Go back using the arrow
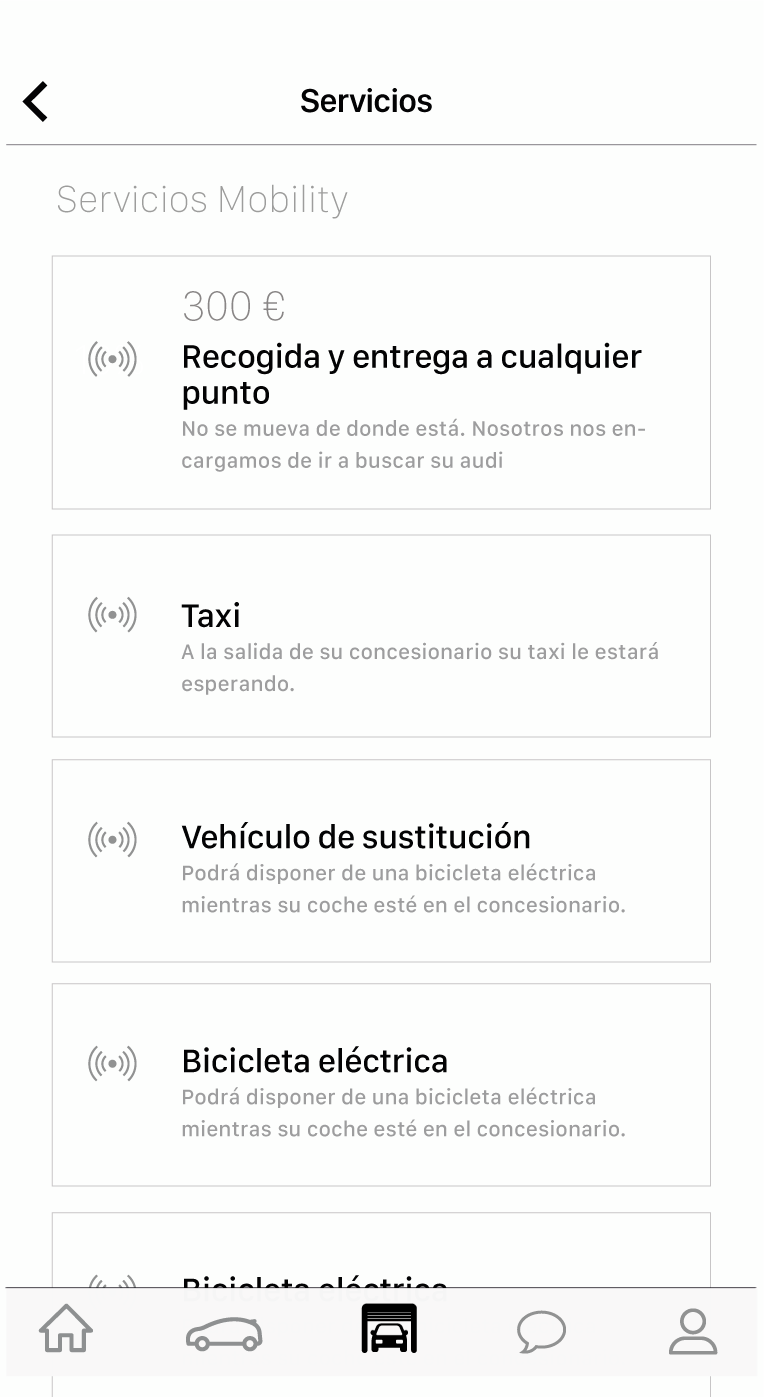 (x=35, y=101)
